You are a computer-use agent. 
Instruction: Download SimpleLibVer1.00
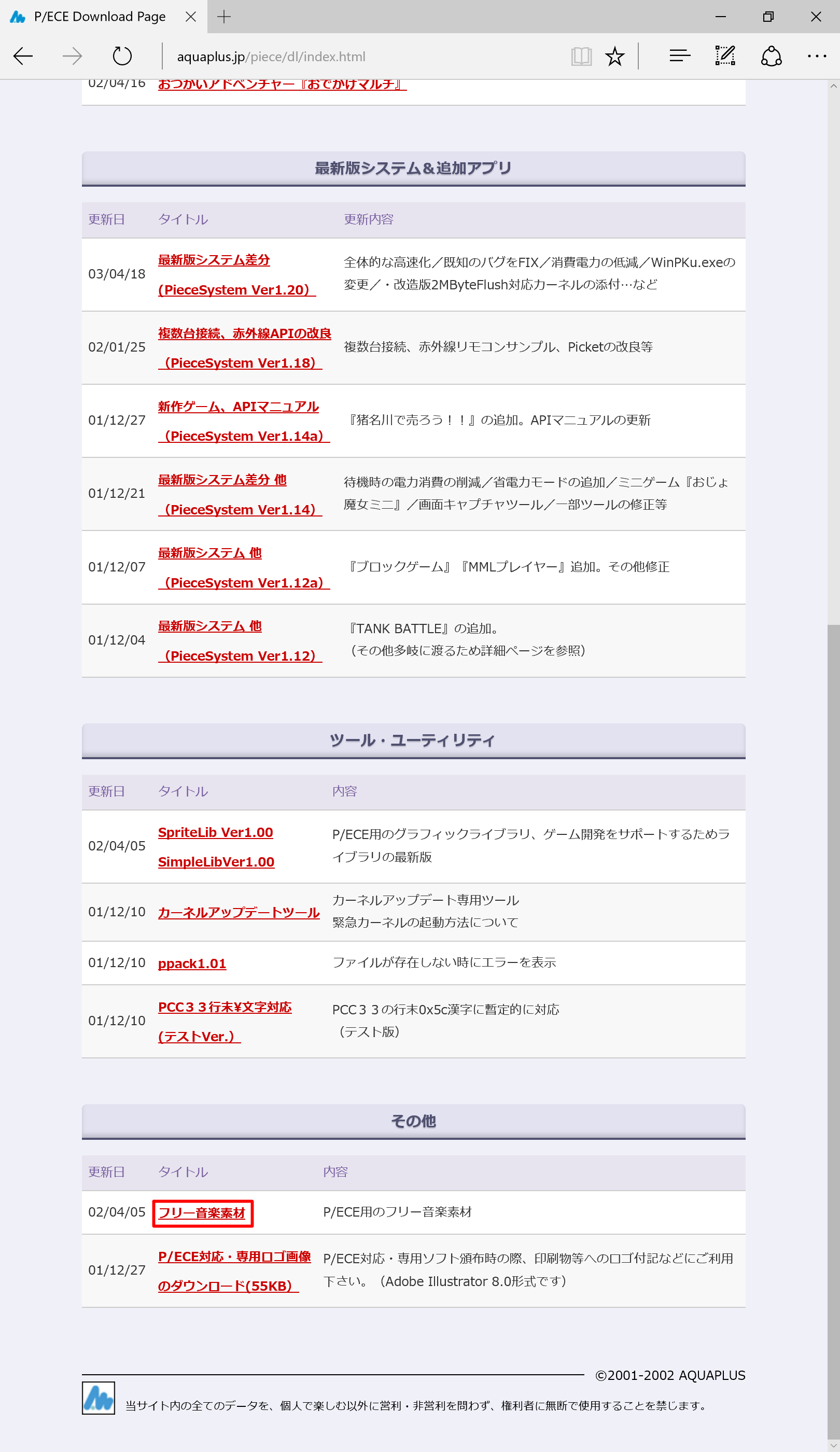216,861
